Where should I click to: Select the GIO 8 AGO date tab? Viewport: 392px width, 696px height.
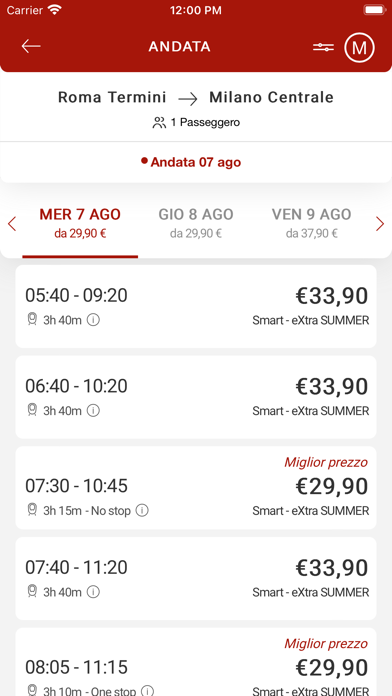click(196, 223)
